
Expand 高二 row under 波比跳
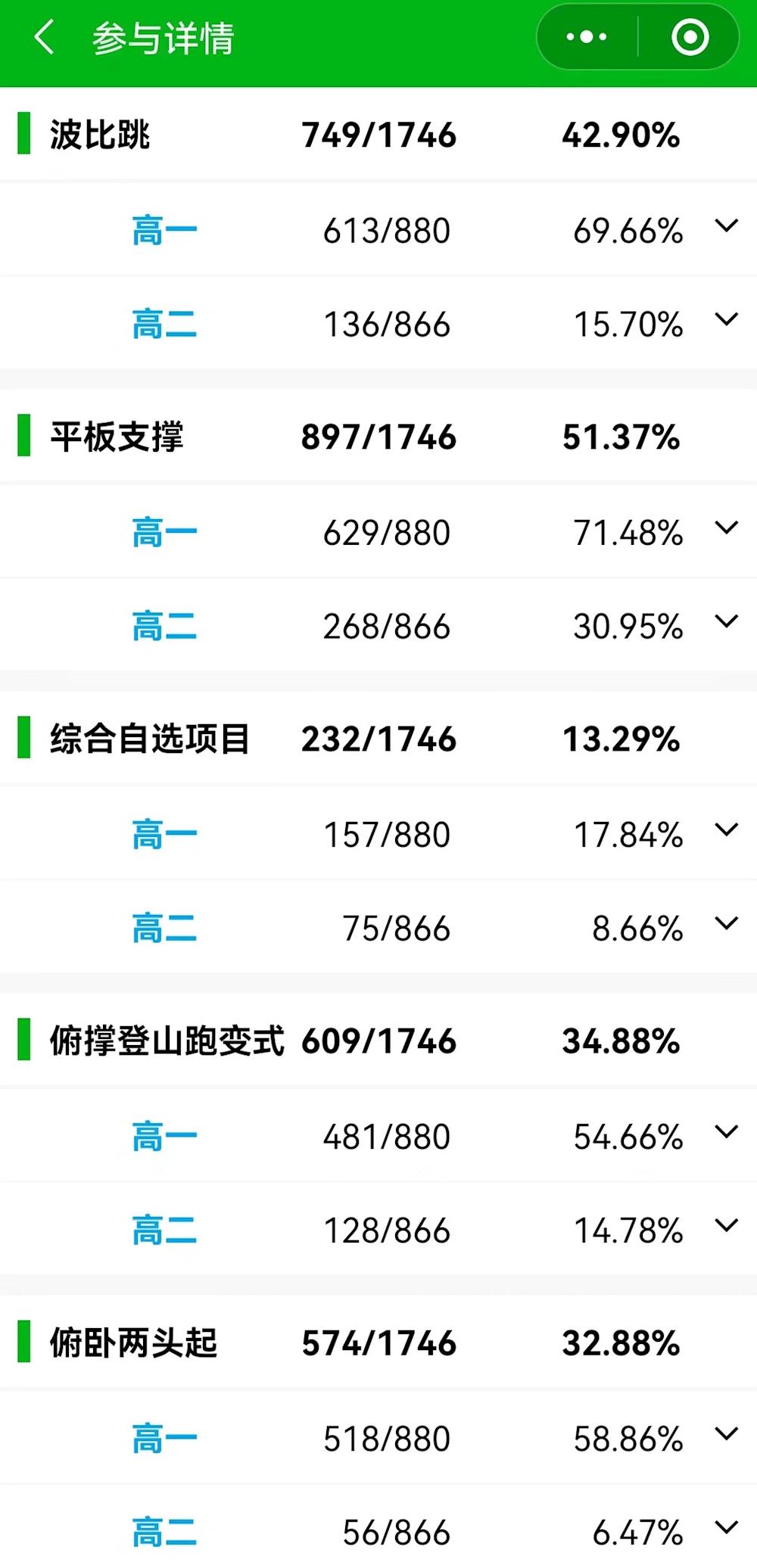point(726,320)
